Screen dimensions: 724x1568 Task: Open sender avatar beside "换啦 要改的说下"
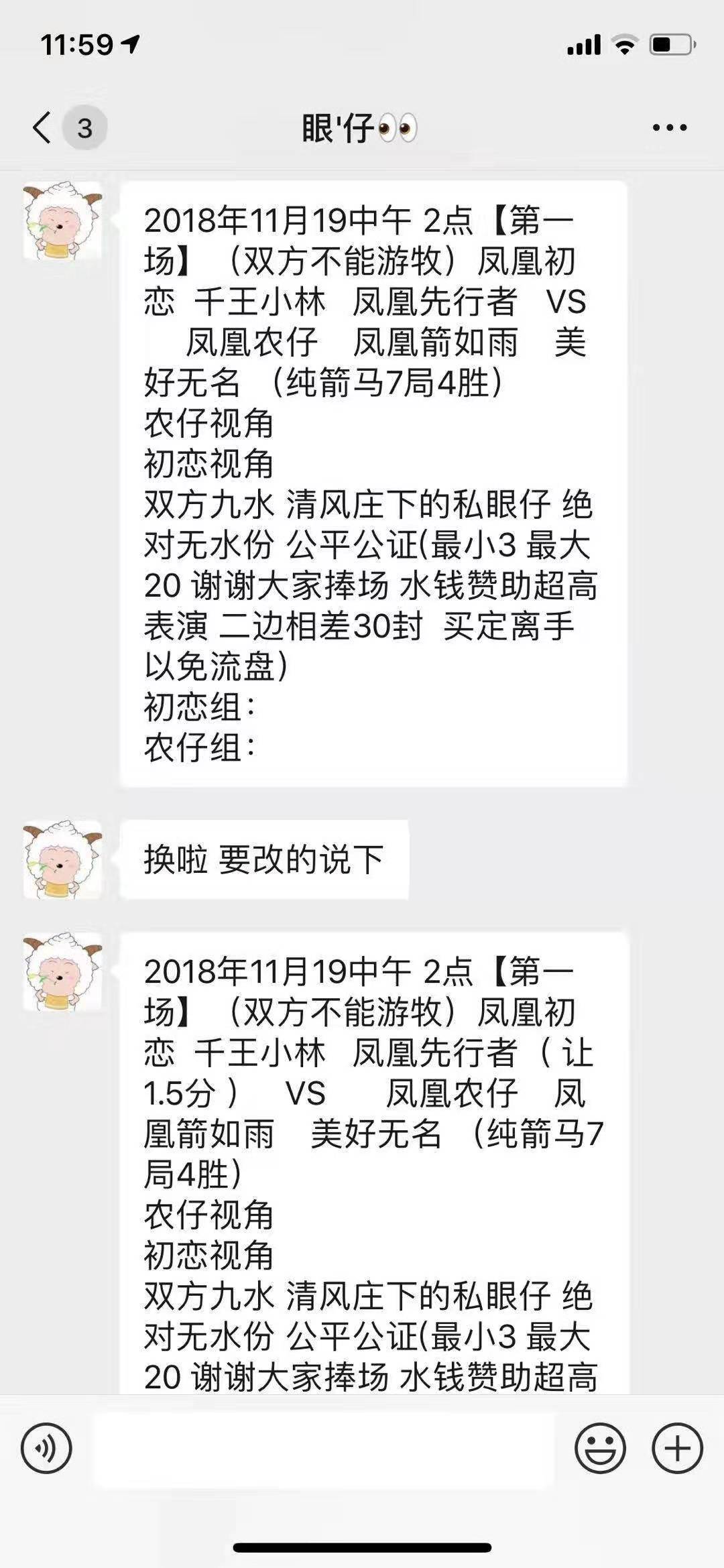click(62, 859)
